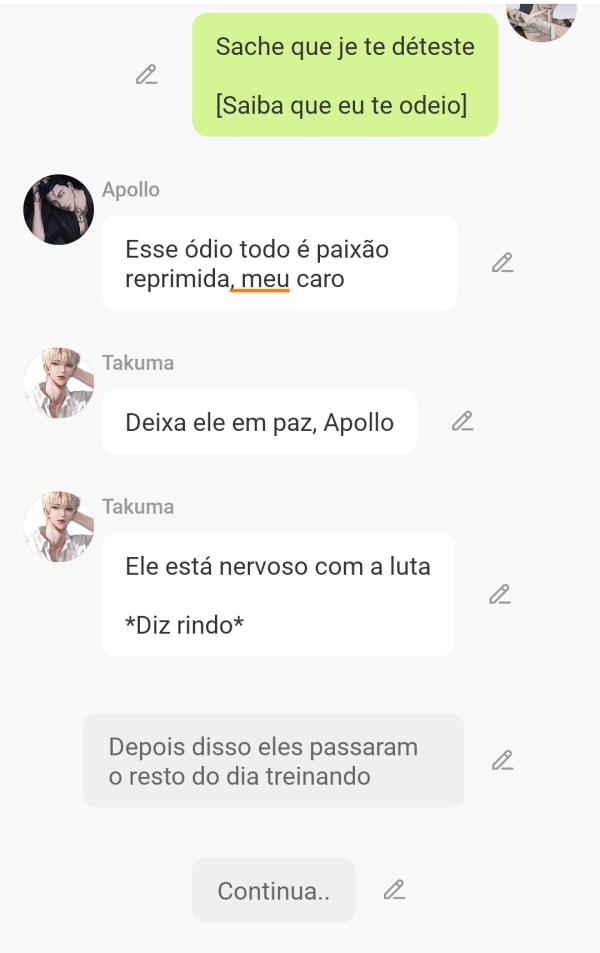Open the editor for the "Continua.." text
Image resolution: width=600 pixels, height=953 pixels.
(x=395, y=889)
